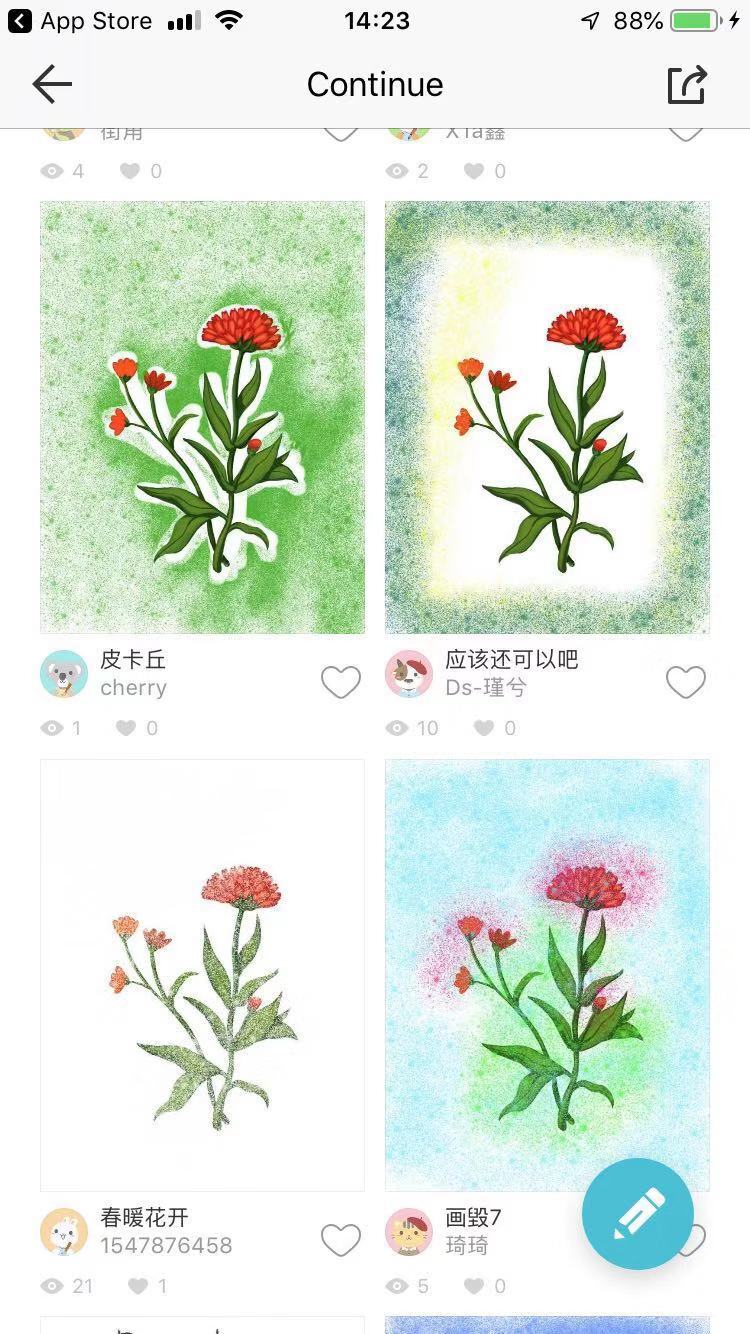This screenshot has width=750, height=1334.
Task: Open the 春暖花开 flower artwork
Action: (202, 975)
